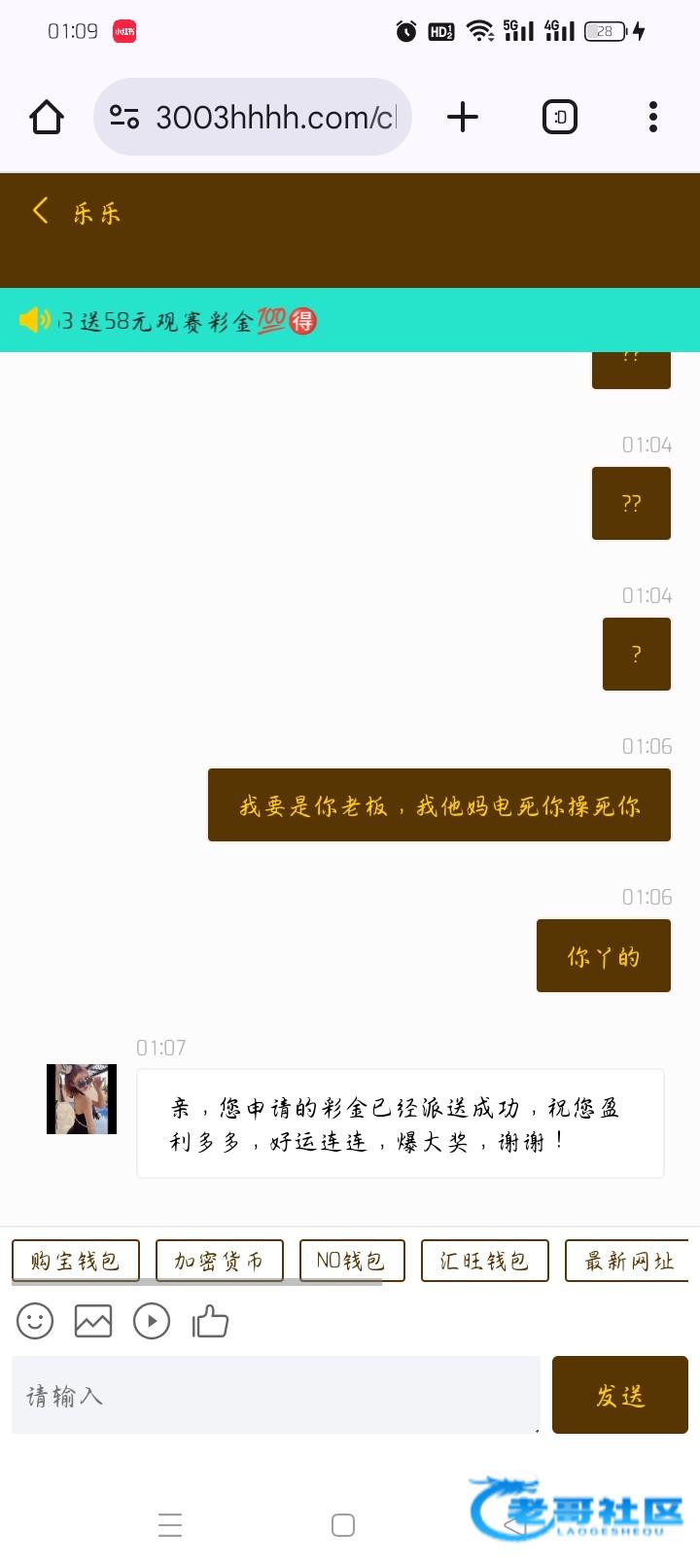Viewport: 700px width, 1568px height.
Task: Go back from the 乐乐 chat
Action: point(41,211)
